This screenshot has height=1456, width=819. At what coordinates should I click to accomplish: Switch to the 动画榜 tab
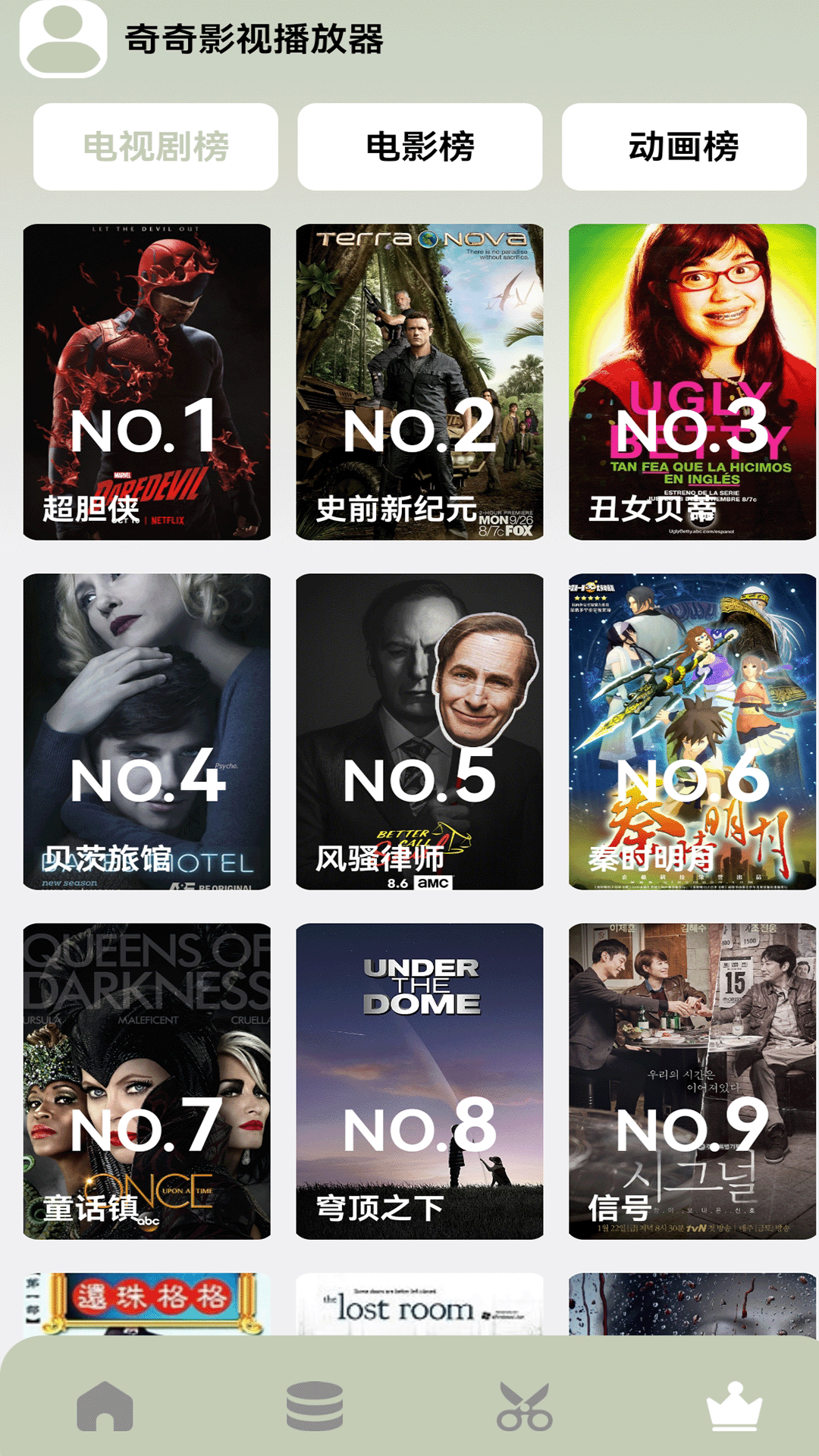(x=684, y=147)
